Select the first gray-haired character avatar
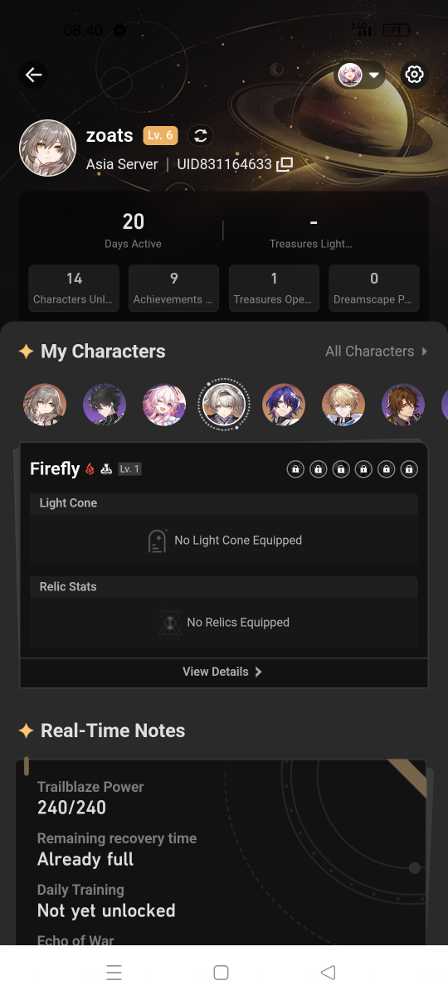 pyautogui.click(x=45, y=404)
